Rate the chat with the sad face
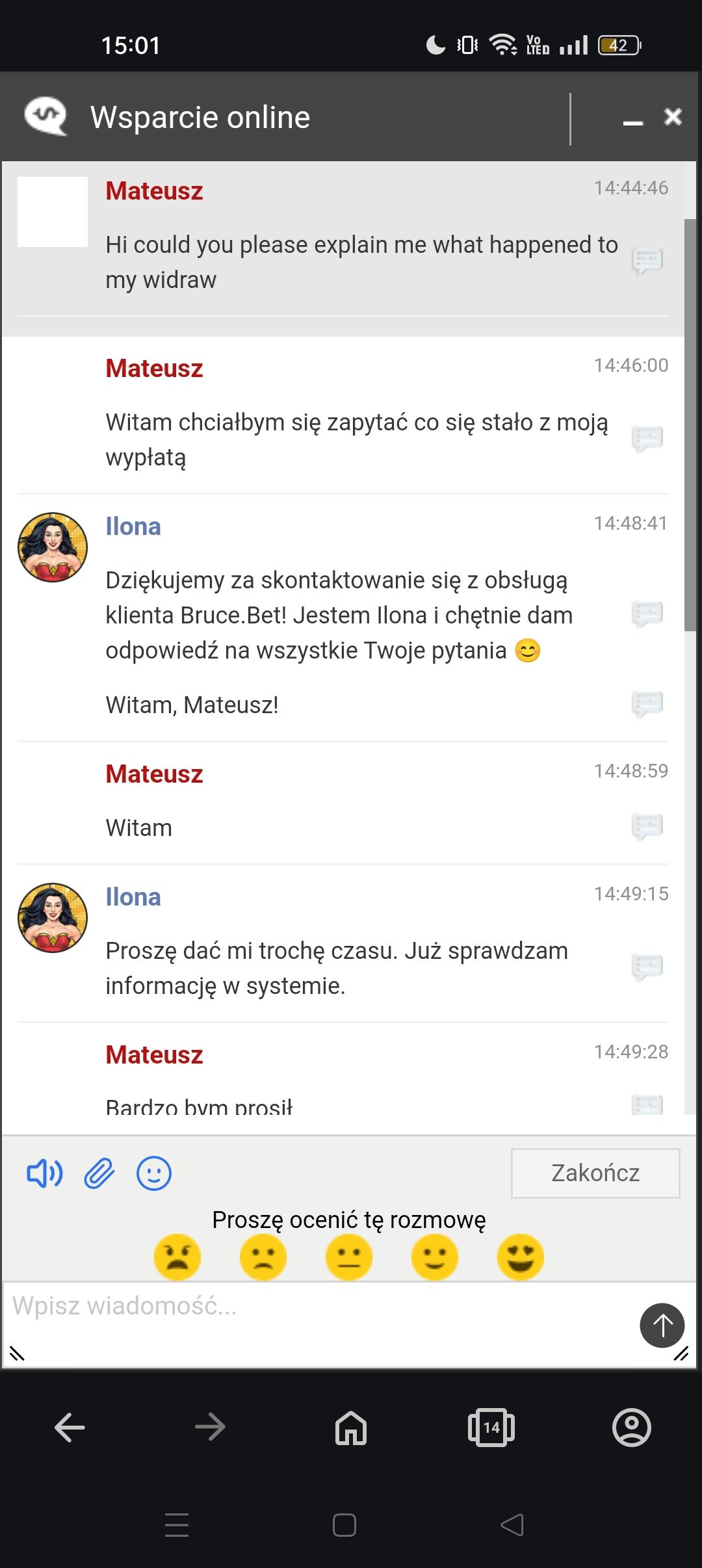This screenshot has height=1568, width=702. click(263, 1257)
